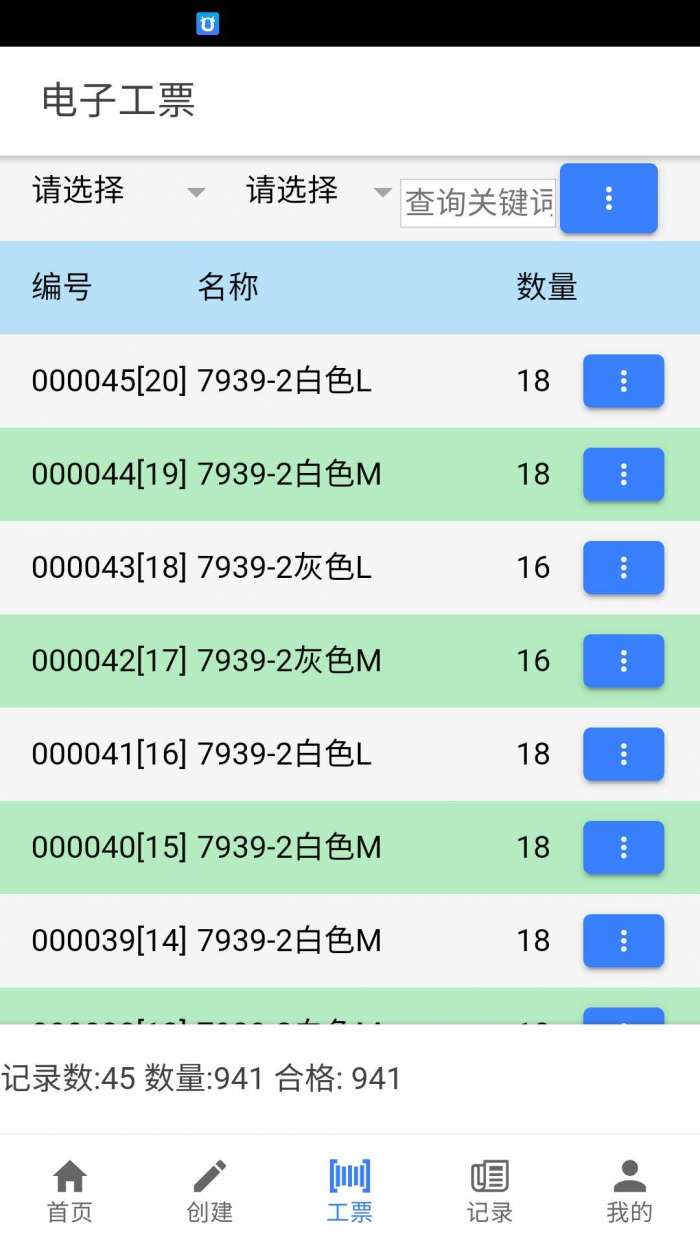The width and height of the screenshot is (700, 1244).
Task: Open the more options button beside the search field
Action: coord(608,199)
